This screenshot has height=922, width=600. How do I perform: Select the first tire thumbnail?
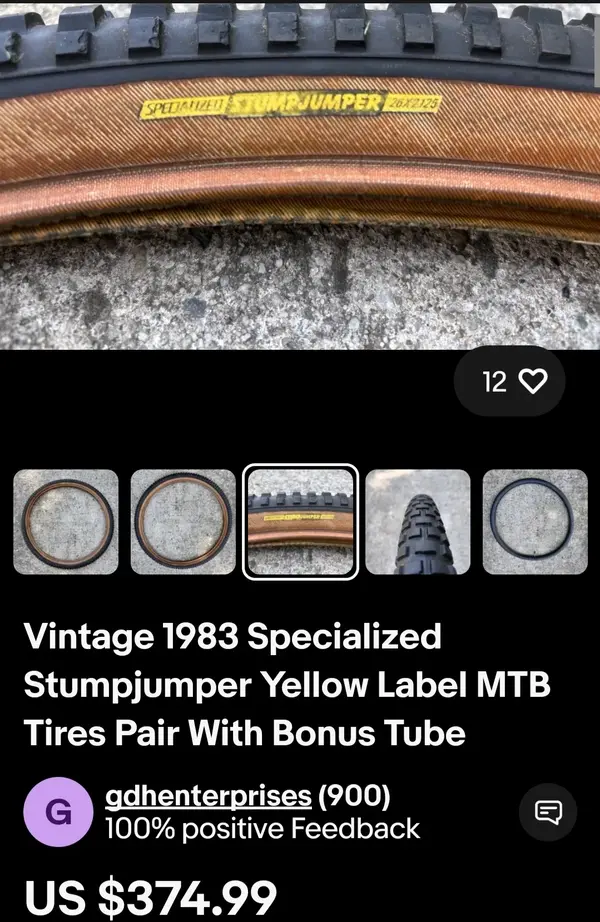pyautogui.click(x=66, y=521)
